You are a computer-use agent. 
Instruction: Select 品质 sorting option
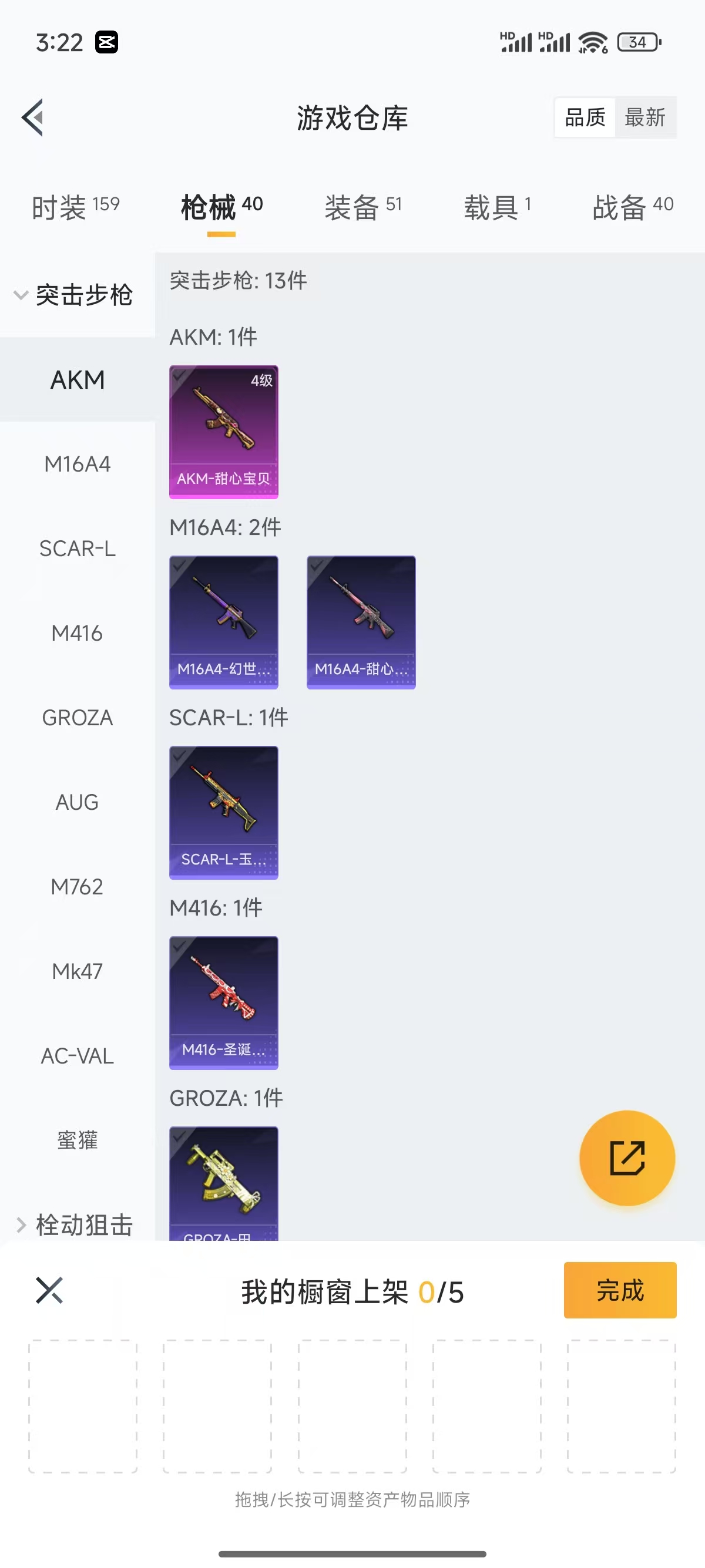(x=585, y=117)
